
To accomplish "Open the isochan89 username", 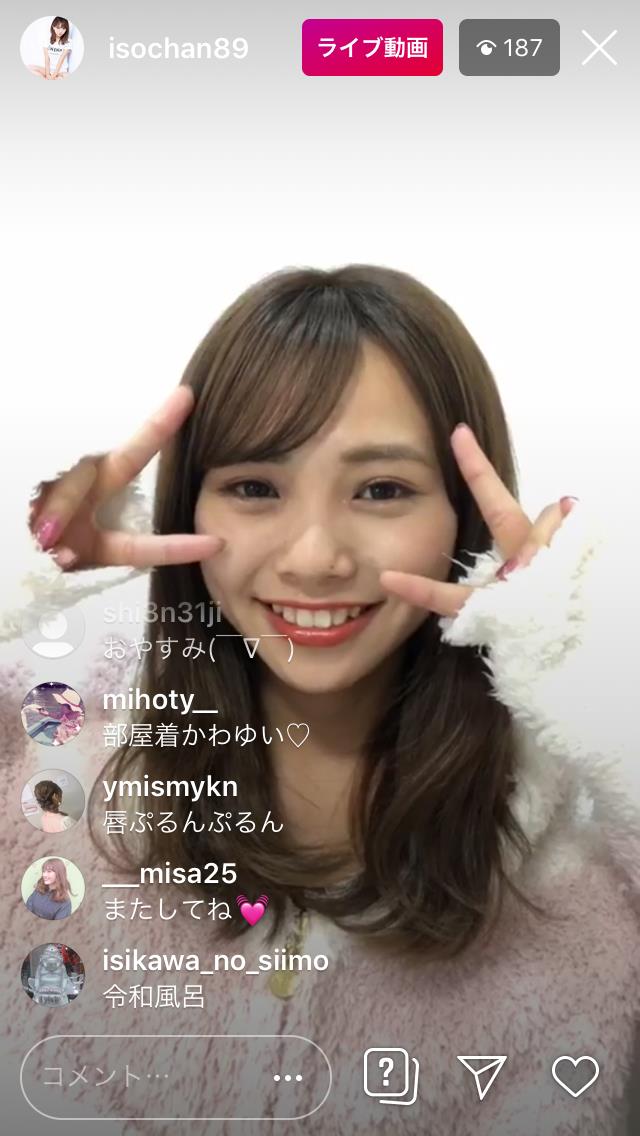I will coord(178,48).
